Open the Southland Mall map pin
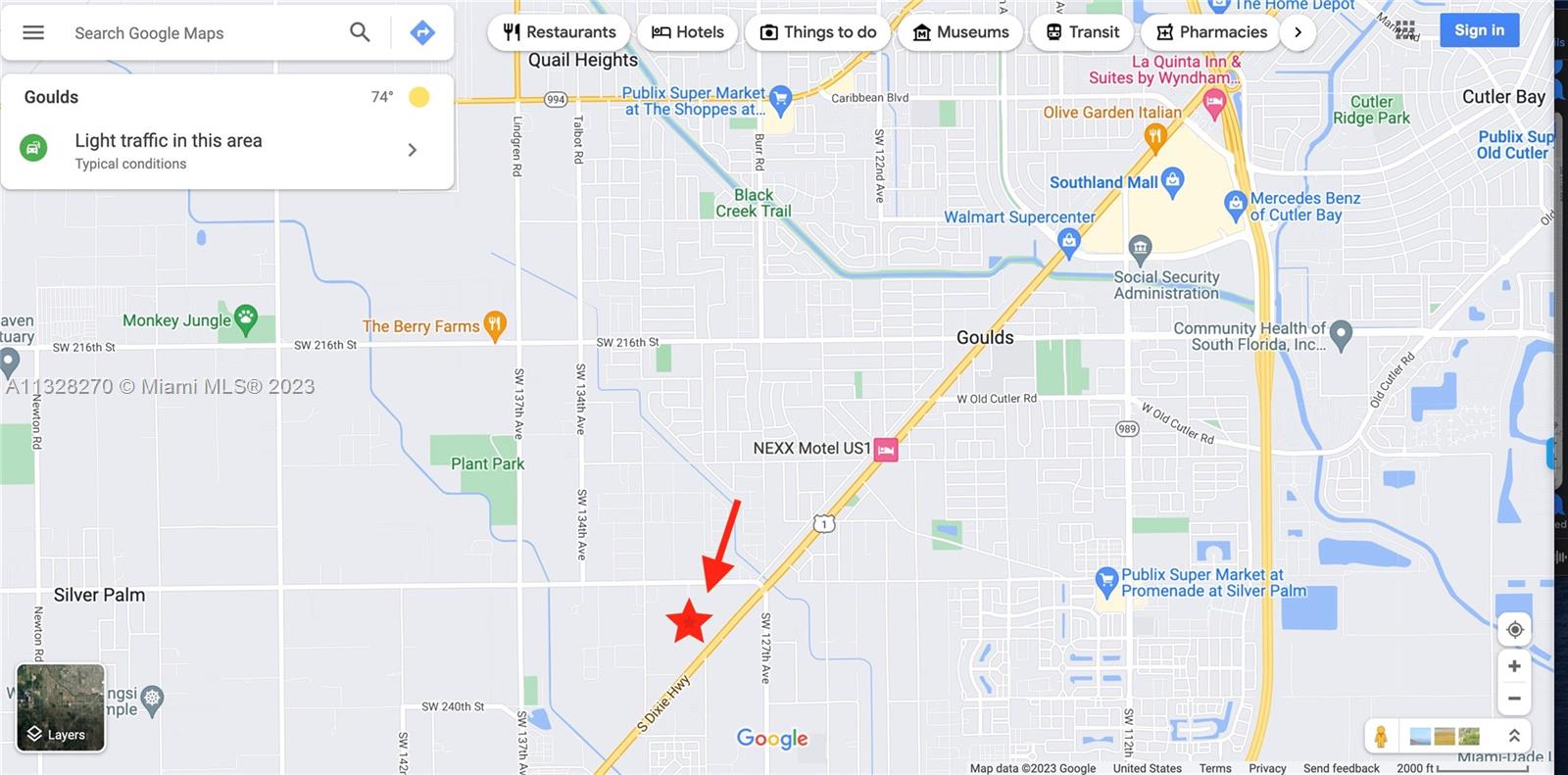The image size is (1568, 775). point(1172,181)
